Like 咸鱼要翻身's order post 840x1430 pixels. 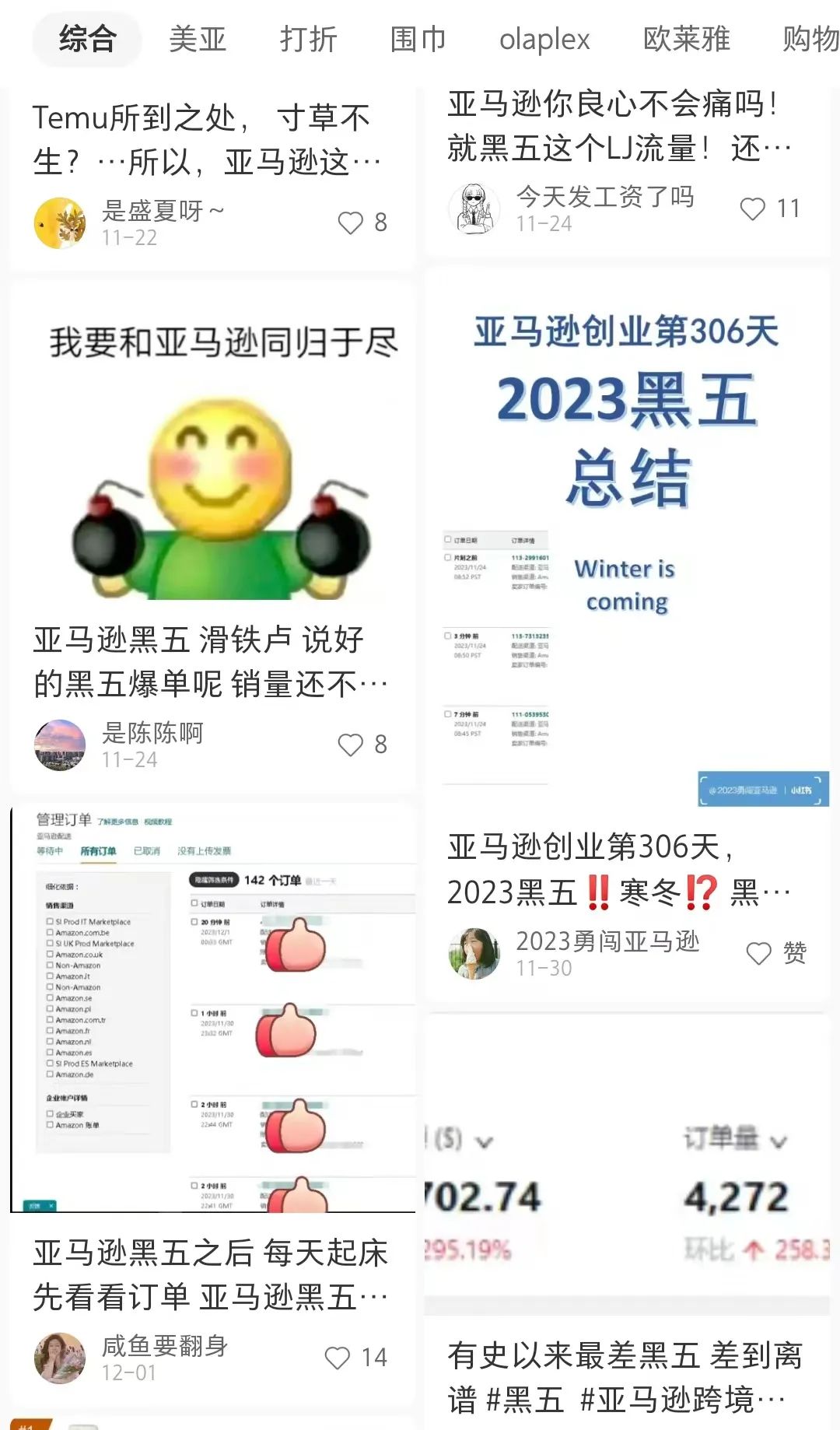point(338,1358)
